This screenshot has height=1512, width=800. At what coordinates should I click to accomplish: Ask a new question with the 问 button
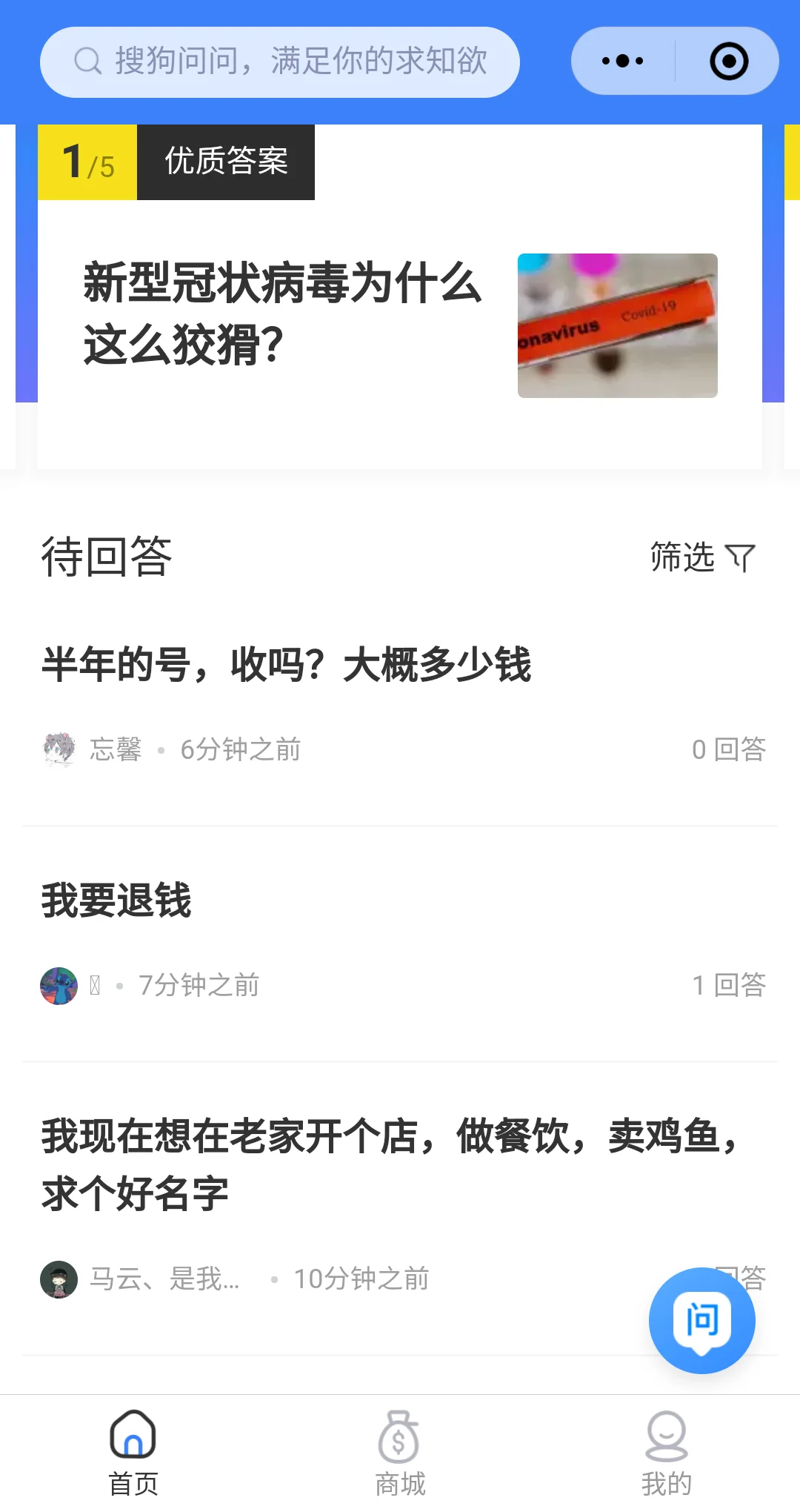[x=701, y=1320]
